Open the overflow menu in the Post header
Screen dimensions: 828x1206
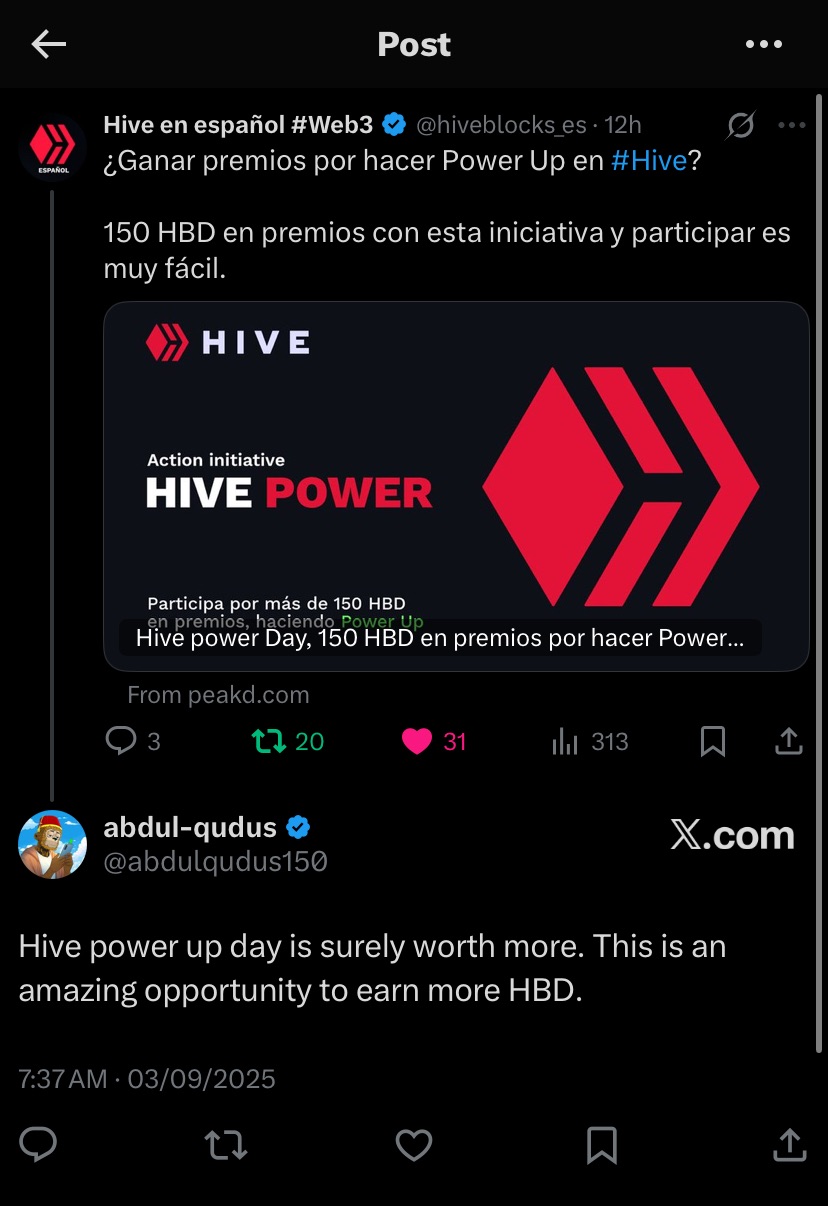click(x=764, y=44)
